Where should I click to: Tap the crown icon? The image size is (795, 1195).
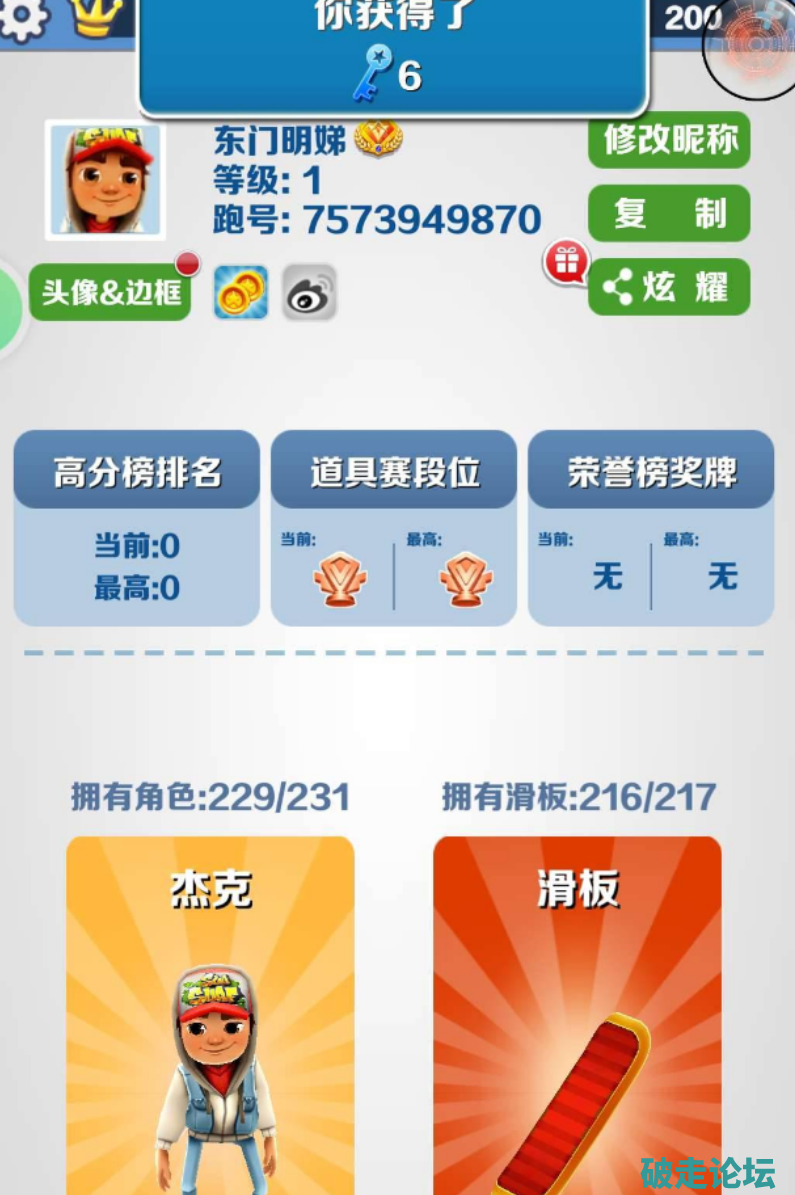[x=97, y=18]
